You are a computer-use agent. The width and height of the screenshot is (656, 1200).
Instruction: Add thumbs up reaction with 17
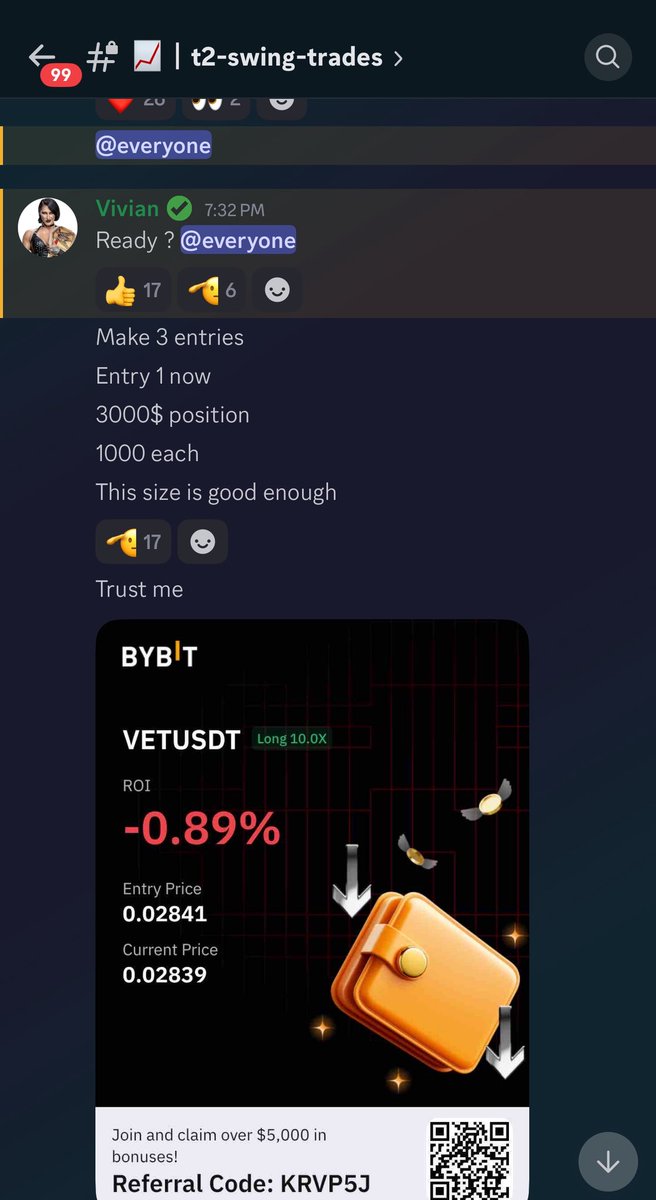click(x=134, y=290)
